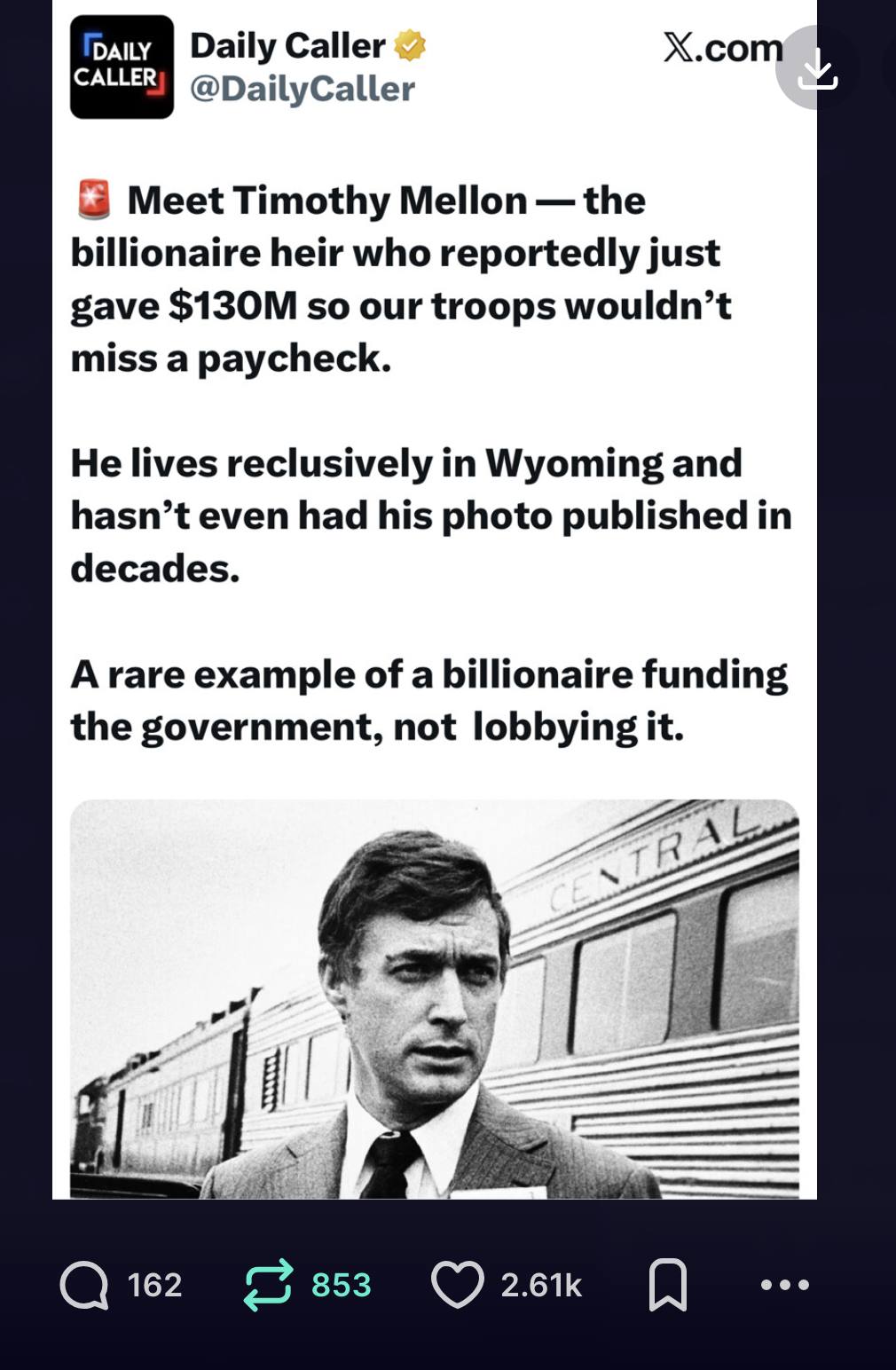Screen dimensions: 896x1370
Task: Repost the Daily Caller post
Action: (x=268, y=1285)
